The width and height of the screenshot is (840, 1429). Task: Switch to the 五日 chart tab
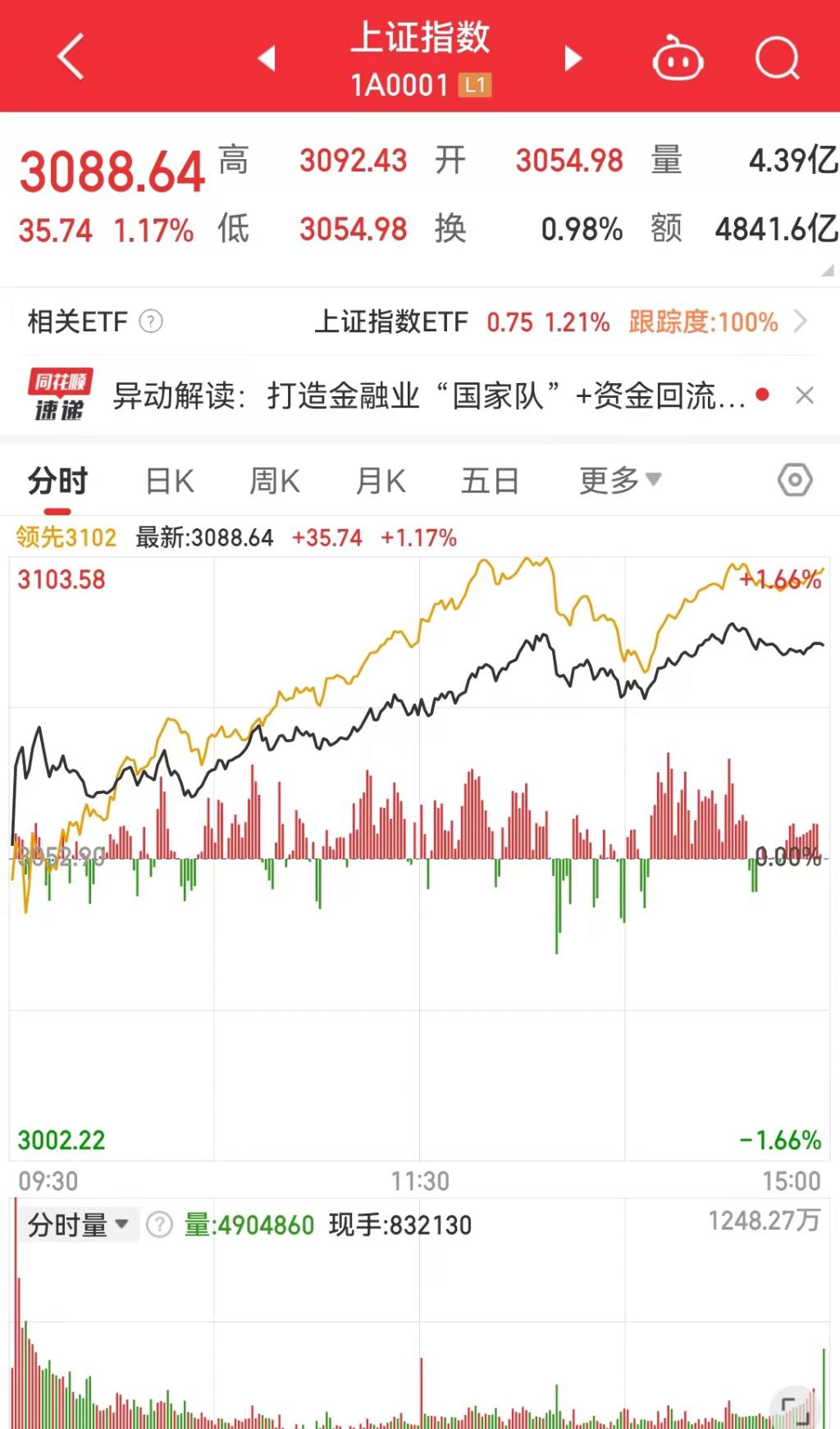(x=490, y=481)
